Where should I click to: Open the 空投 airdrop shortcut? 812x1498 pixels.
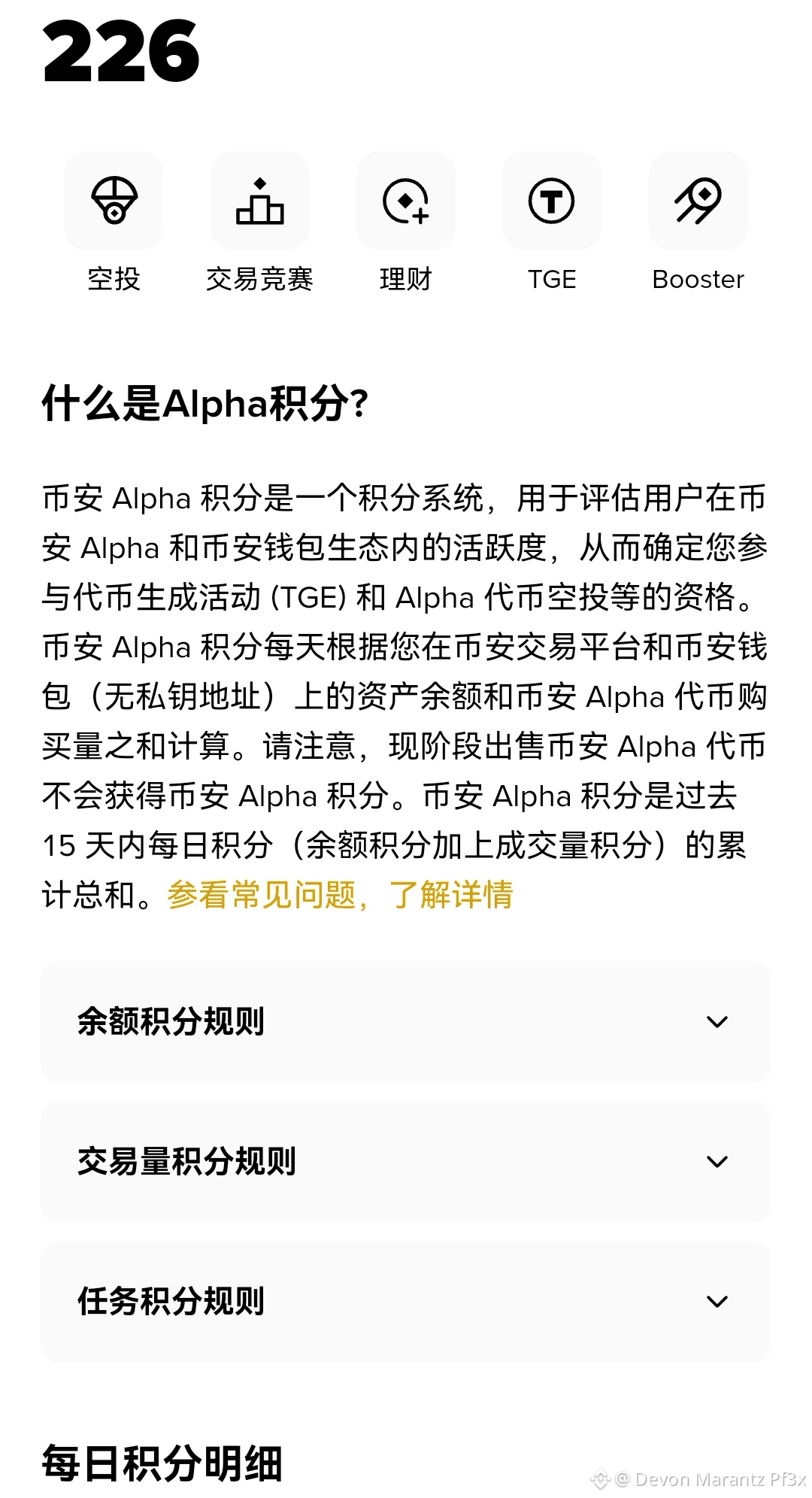(x=114, y=202)
